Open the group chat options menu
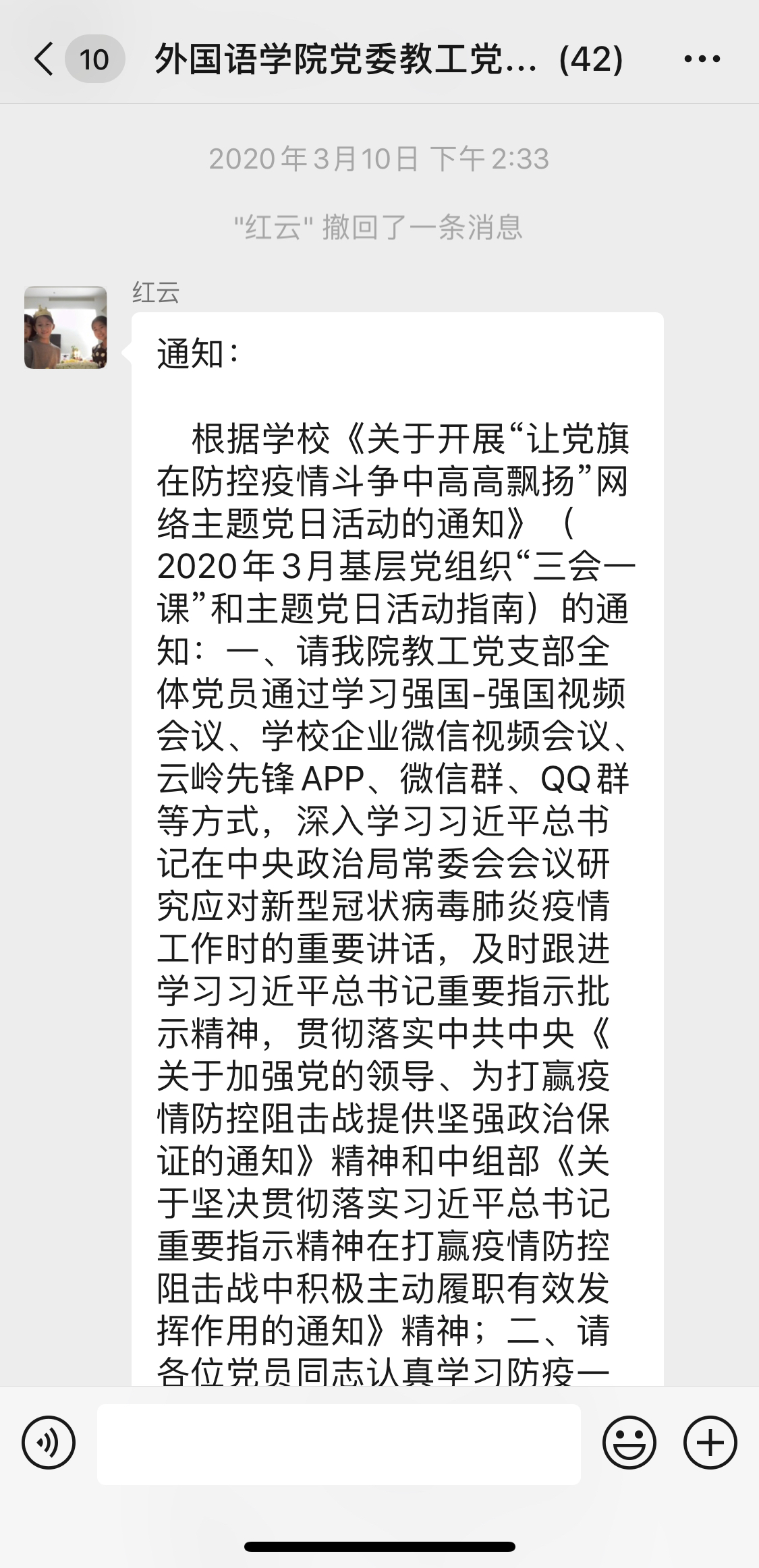Screen dimensions: 759x1568 point(702,59)
